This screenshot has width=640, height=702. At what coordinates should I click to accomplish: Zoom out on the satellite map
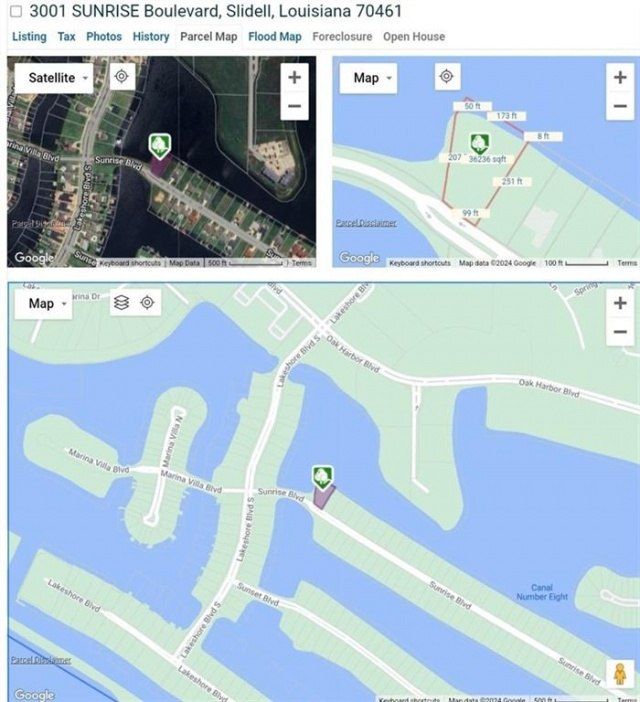[294, 105]
